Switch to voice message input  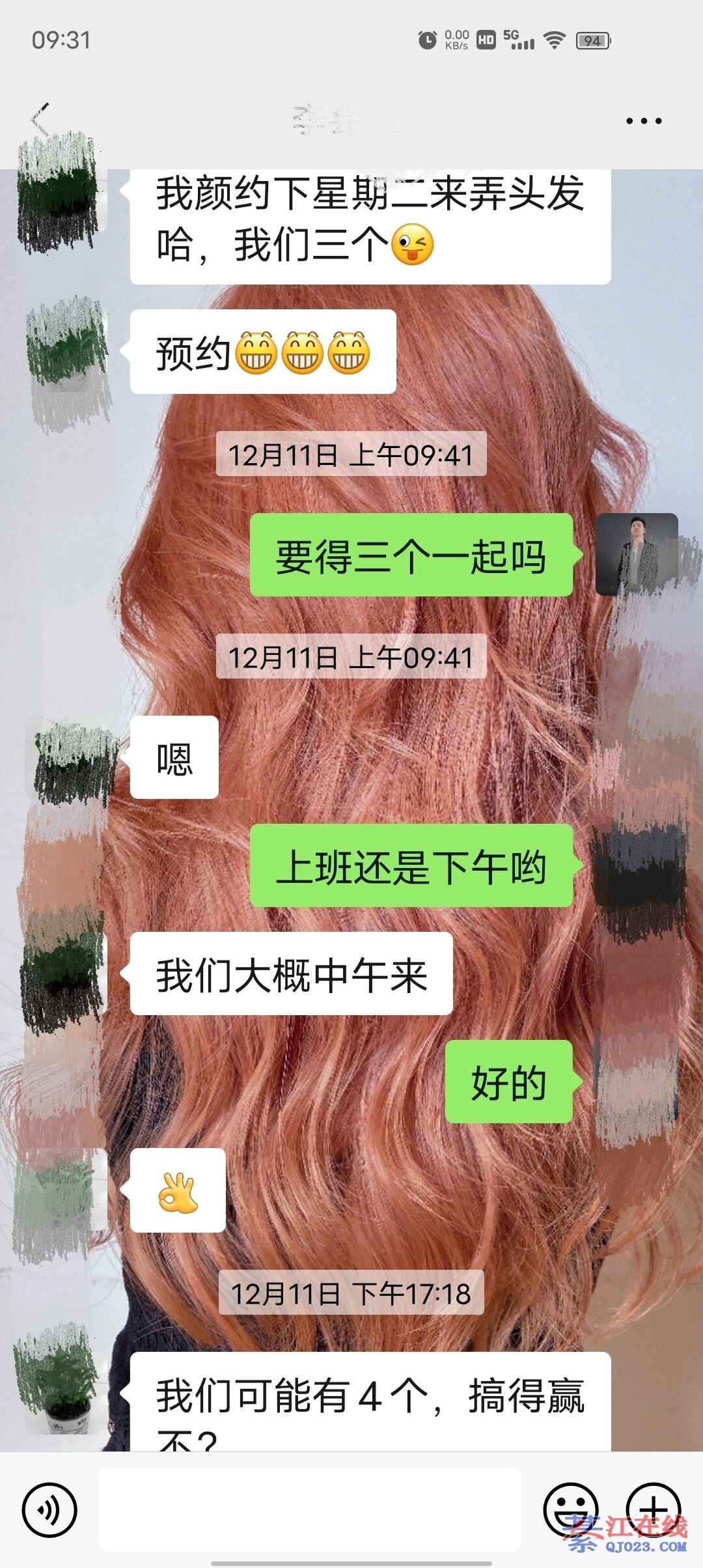49,1509
